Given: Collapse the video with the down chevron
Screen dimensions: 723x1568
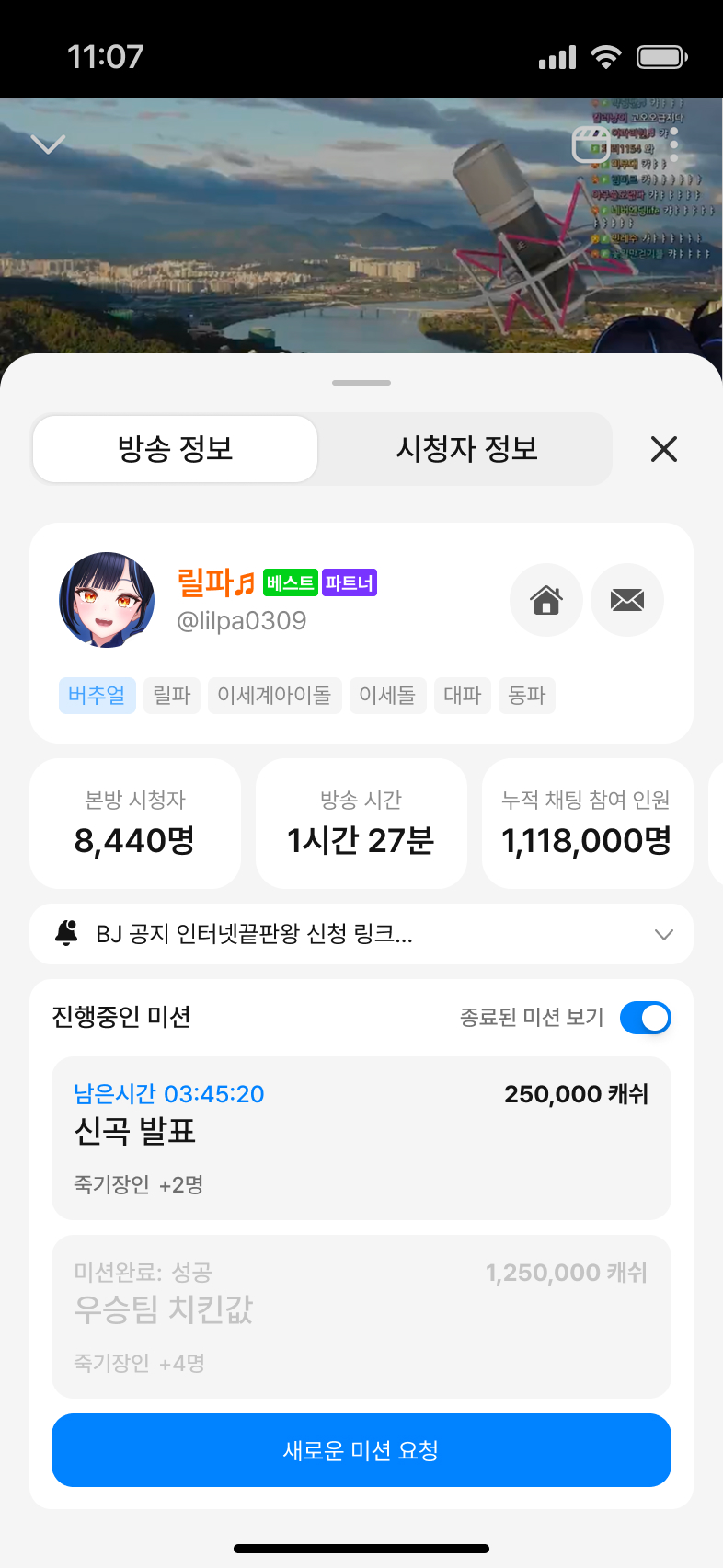Looking at the screenshot, I should (48, 144).
